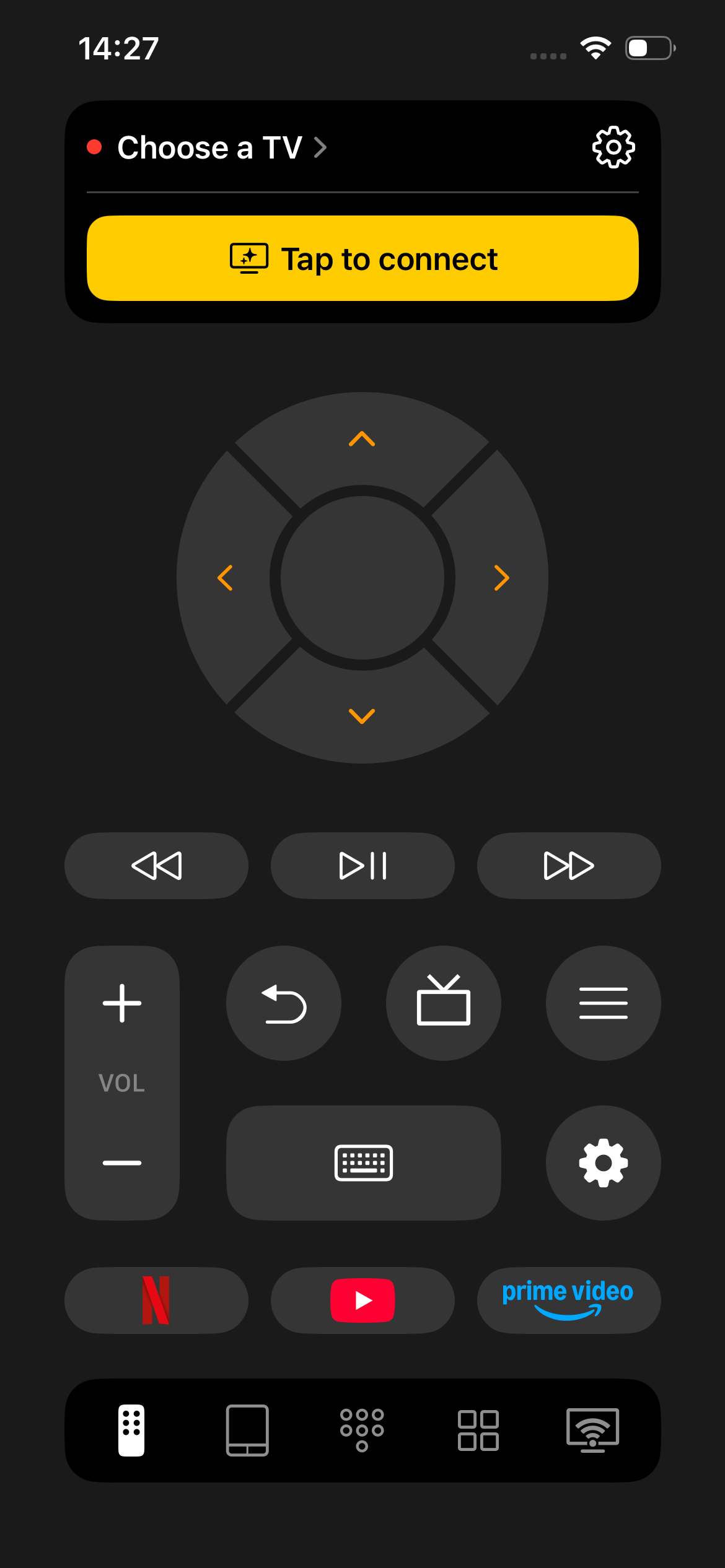
Task: Open the on-screen keyboard
Action: tap(364, 1163)
